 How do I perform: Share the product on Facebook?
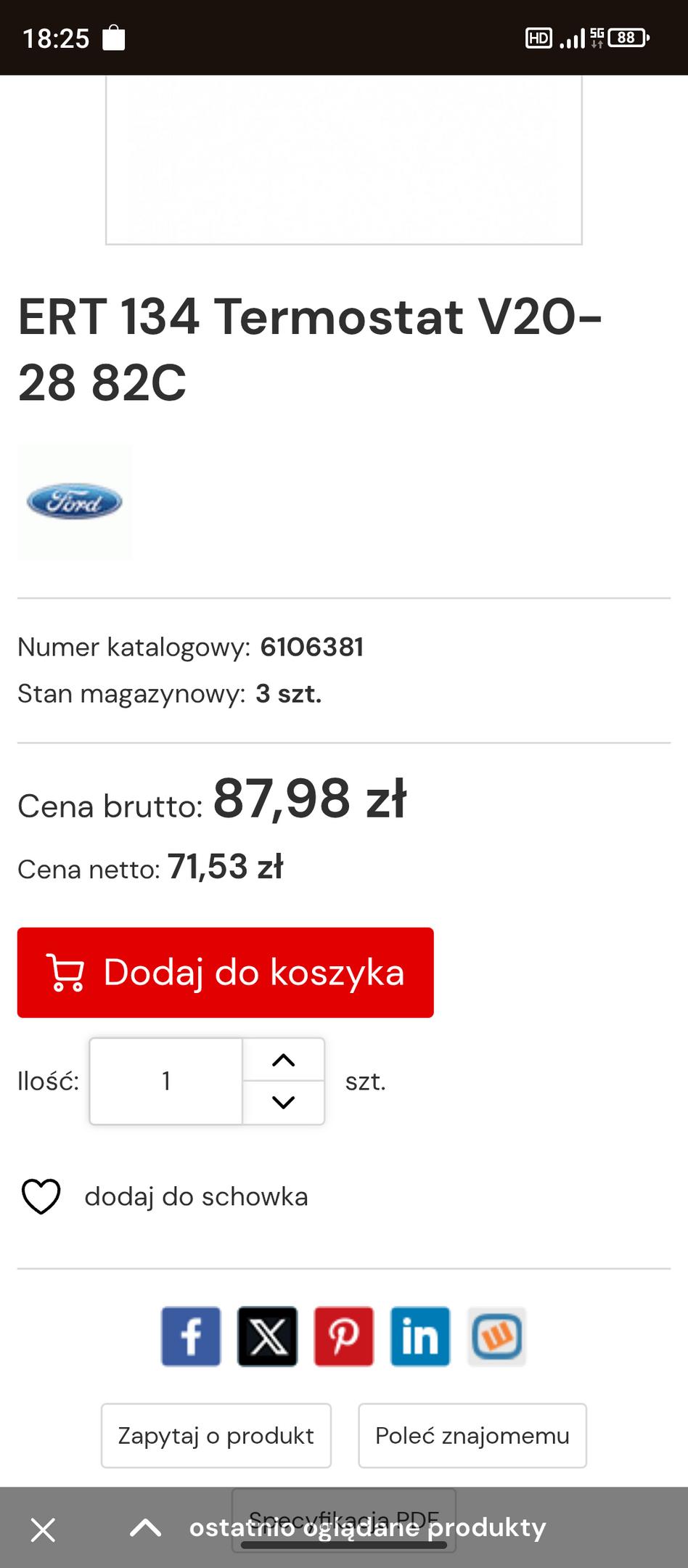[191, 1336]
